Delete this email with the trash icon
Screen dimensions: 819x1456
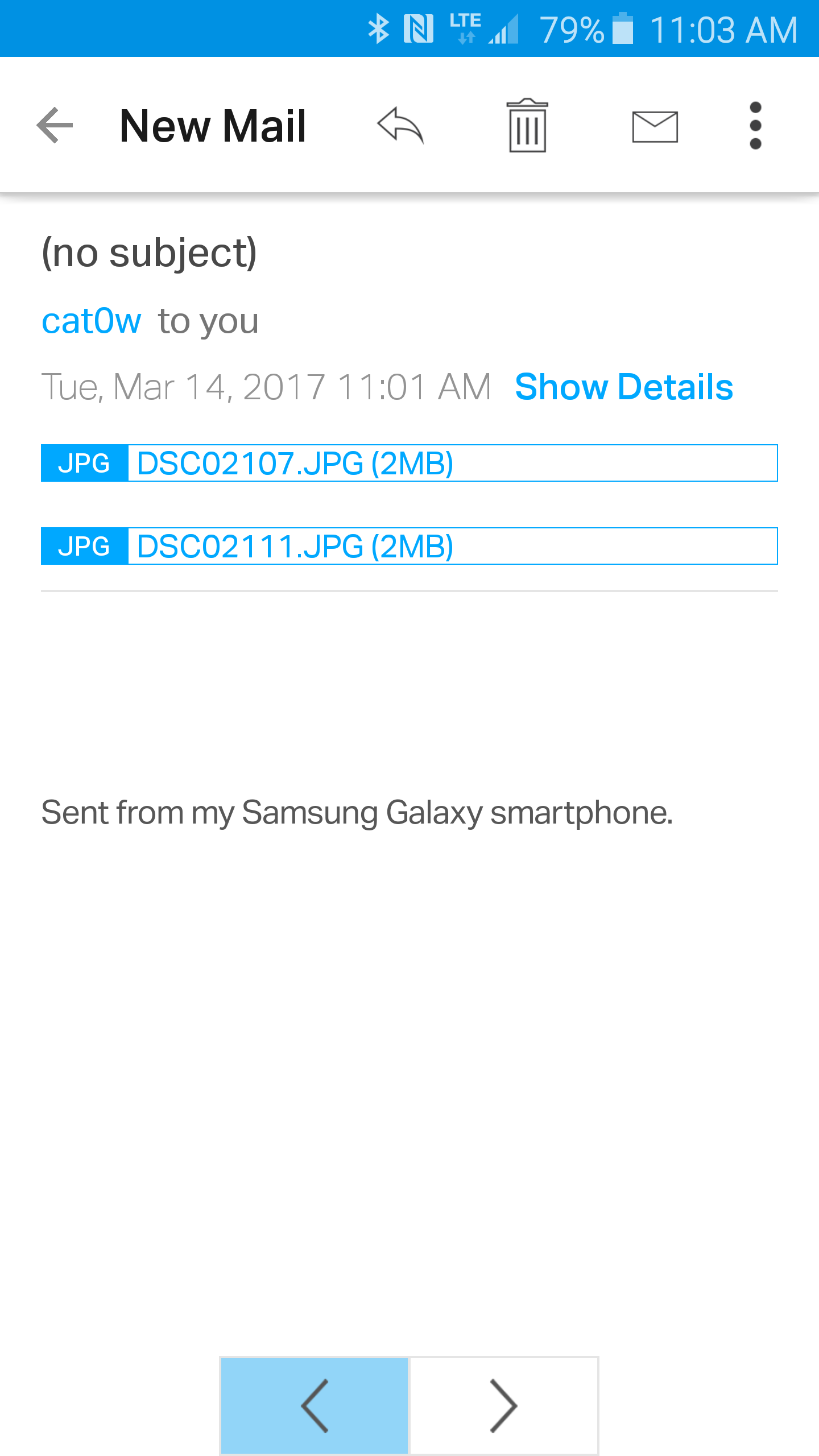pyautogui.click(x=527, y=125)
